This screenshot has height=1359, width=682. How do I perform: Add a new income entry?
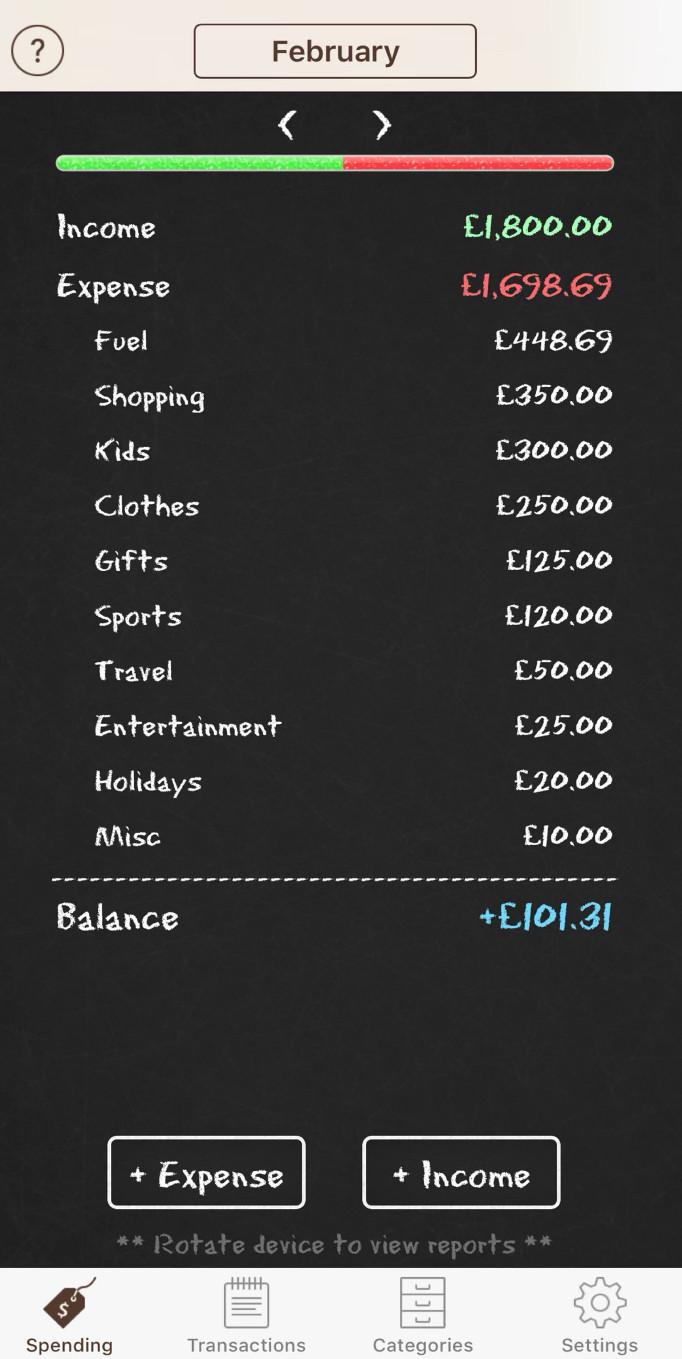tap(461, 1172)
